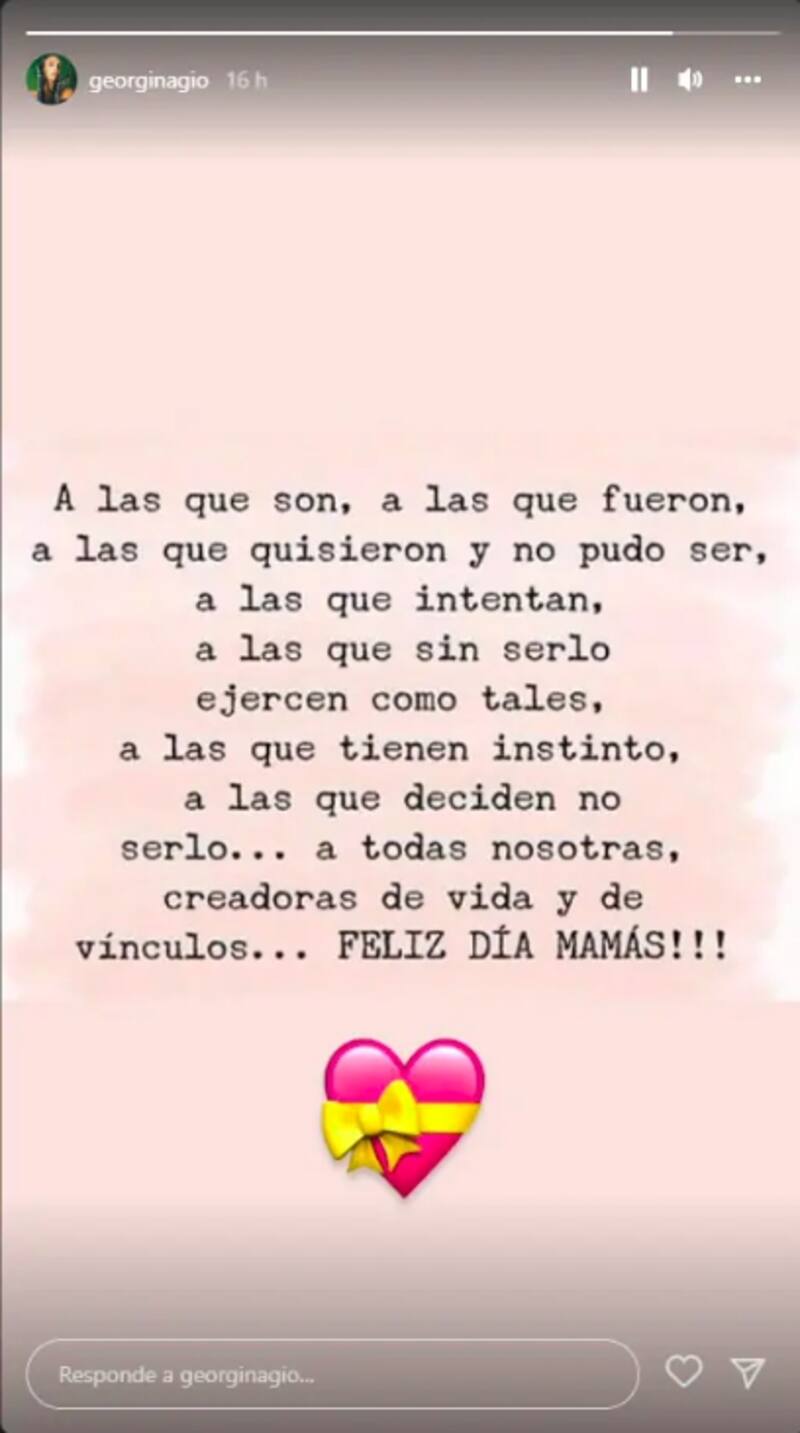Tap the georginagio username
Screen dimensions: 800x1433
point(148,81)
